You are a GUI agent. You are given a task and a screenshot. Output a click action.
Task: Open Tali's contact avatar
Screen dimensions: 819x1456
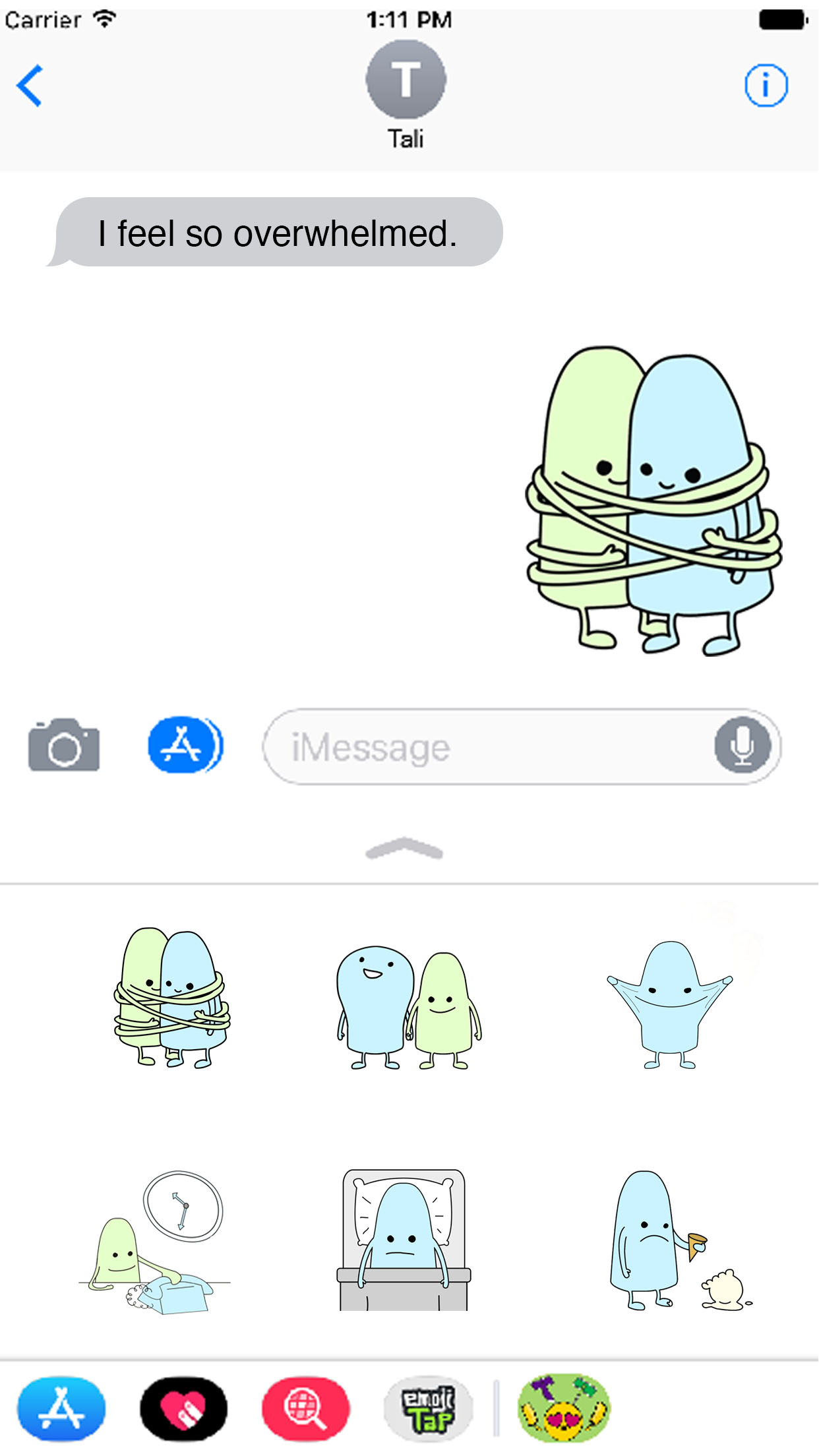click(406, 79)
